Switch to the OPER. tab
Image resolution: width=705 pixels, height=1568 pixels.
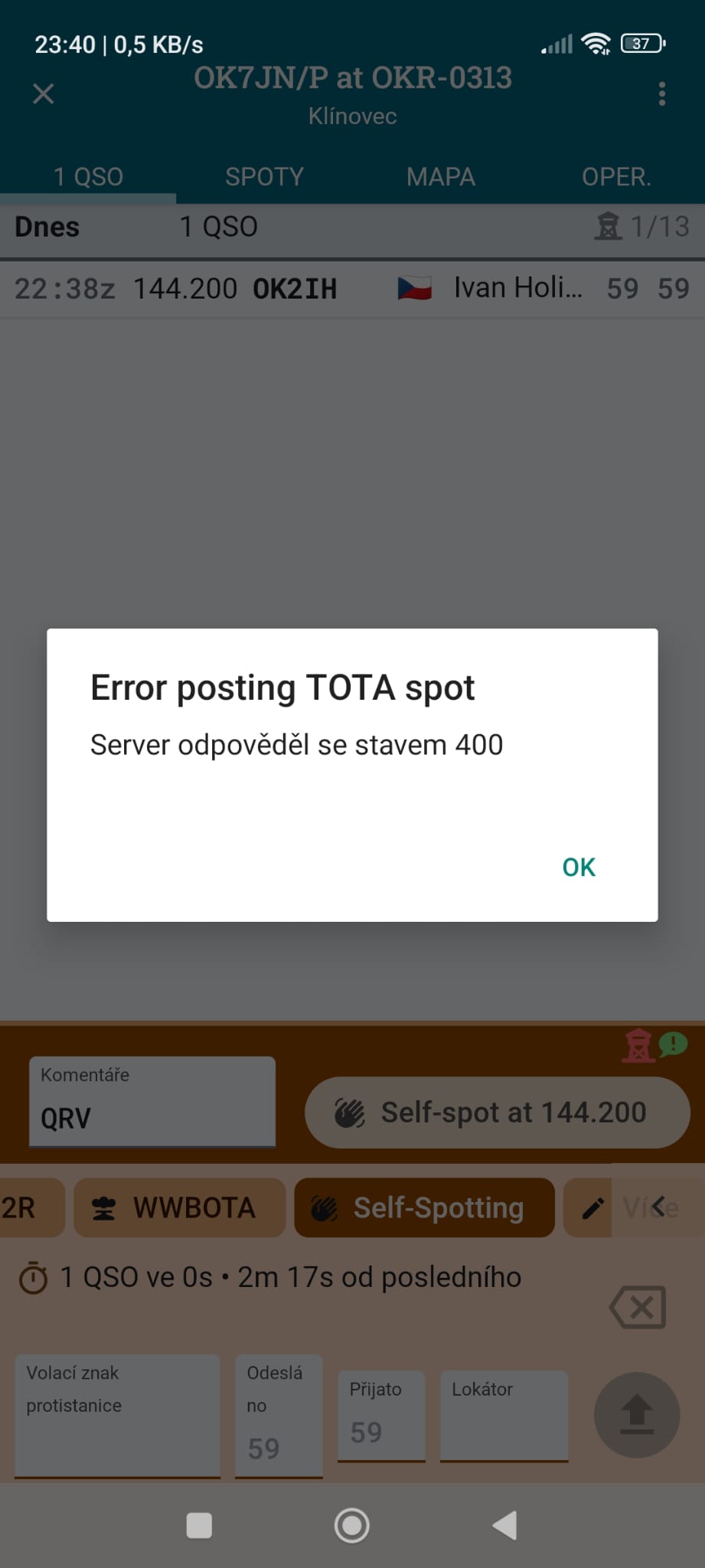coord(615,177)
